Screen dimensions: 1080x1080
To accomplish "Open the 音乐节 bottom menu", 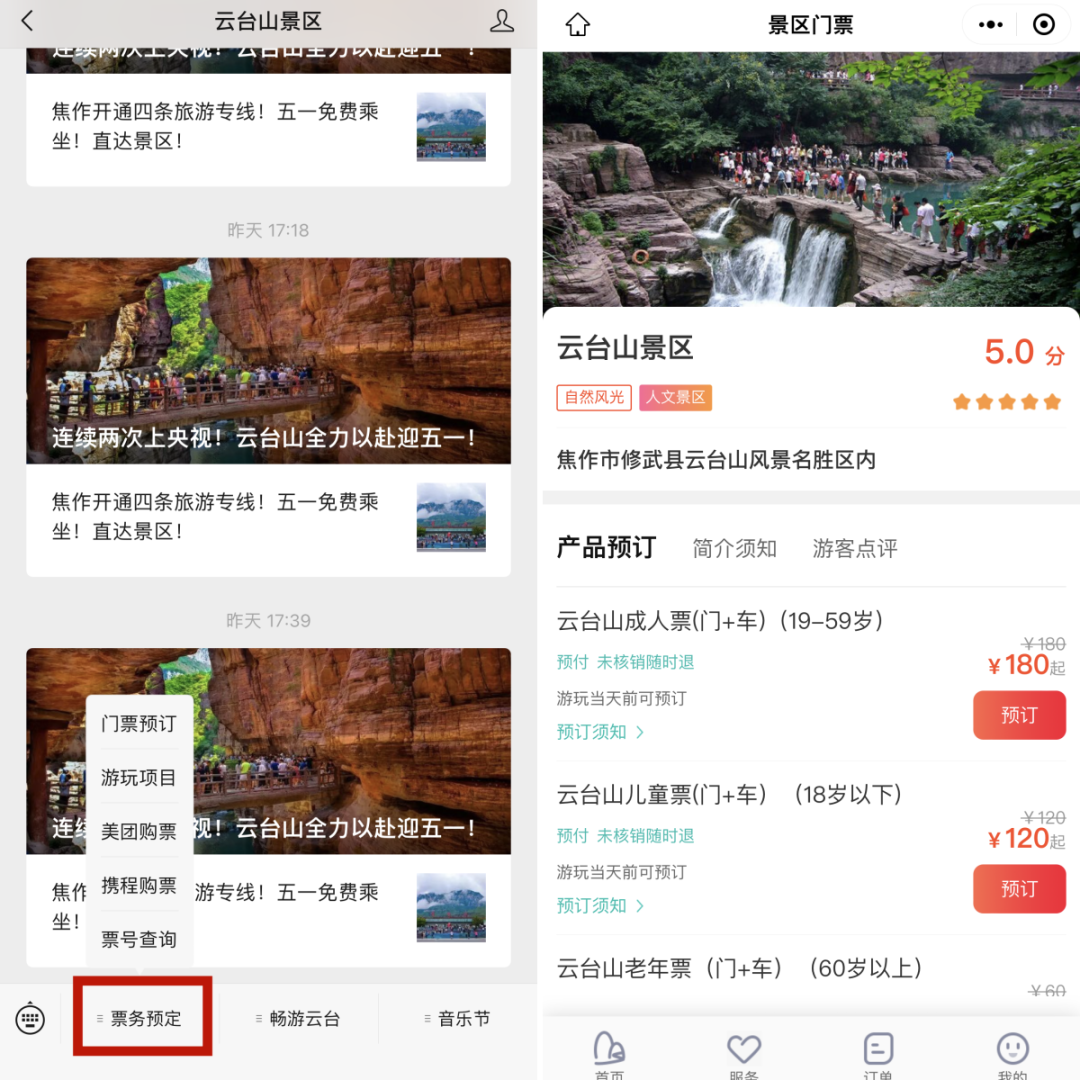I will tap(457, 1019).
